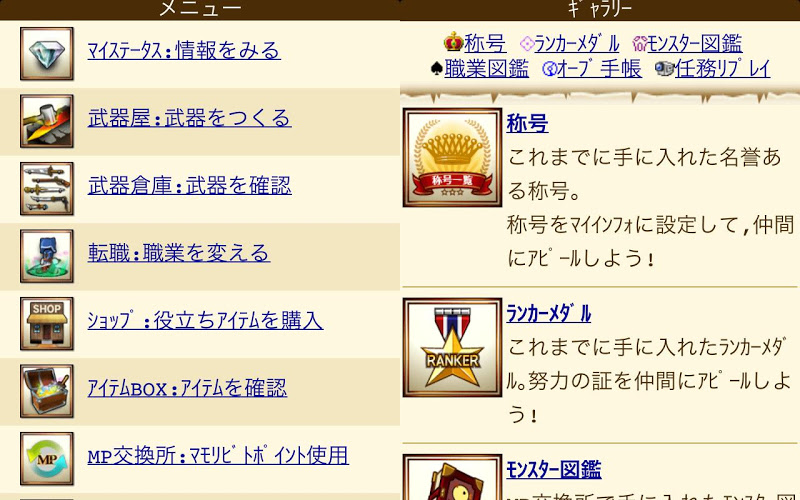Open マイステータス:情報をみる link
The width and height of the screenshot is (800, 500).
184,50
